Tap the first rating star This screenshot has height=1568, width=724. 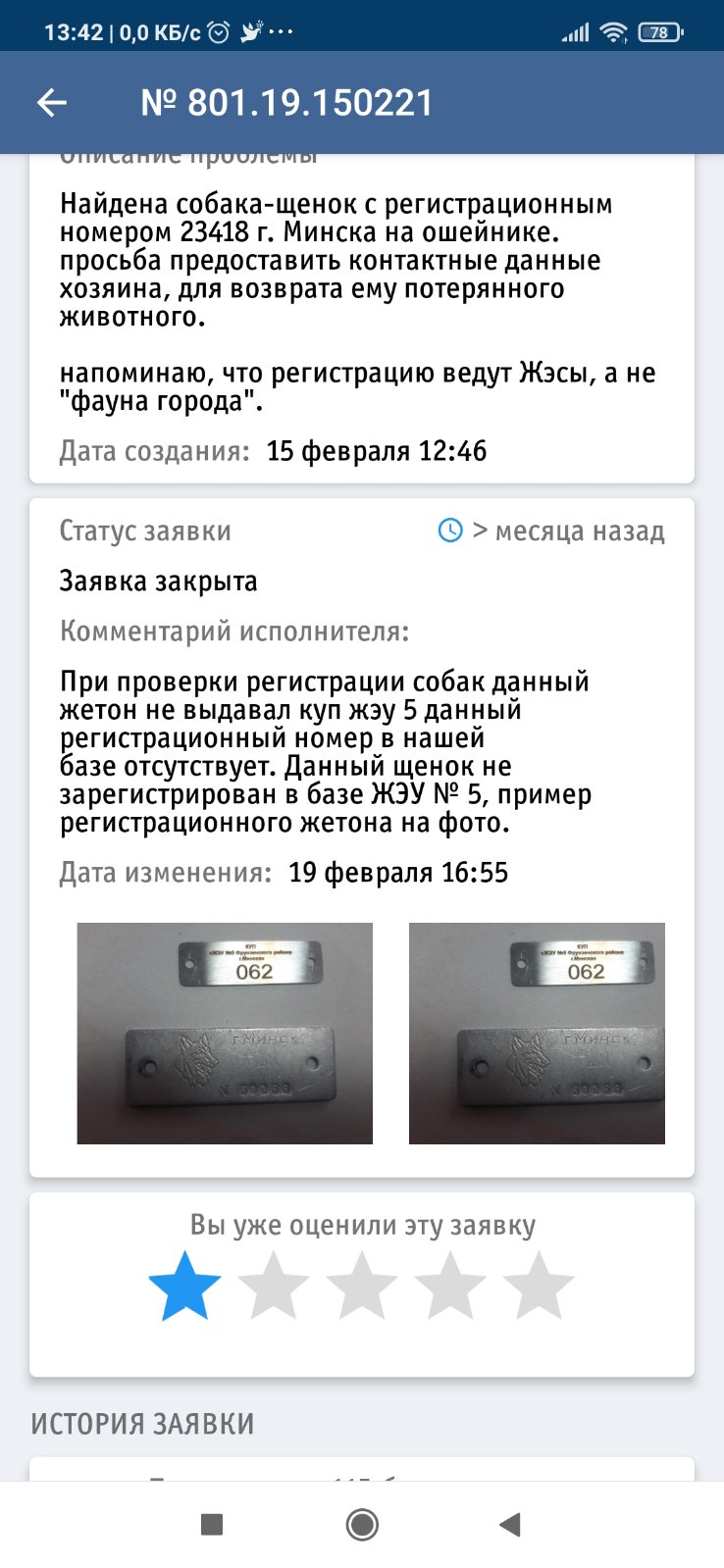[x=184, y=1286]
